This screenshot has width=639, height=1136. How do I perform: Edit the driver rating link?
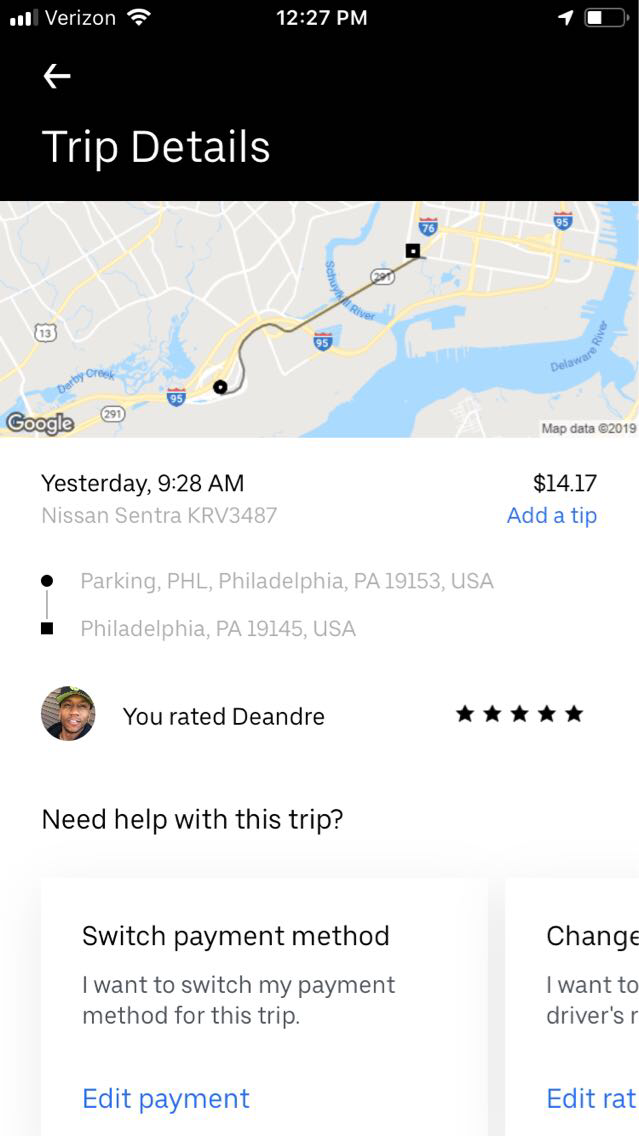point(591,1098)
